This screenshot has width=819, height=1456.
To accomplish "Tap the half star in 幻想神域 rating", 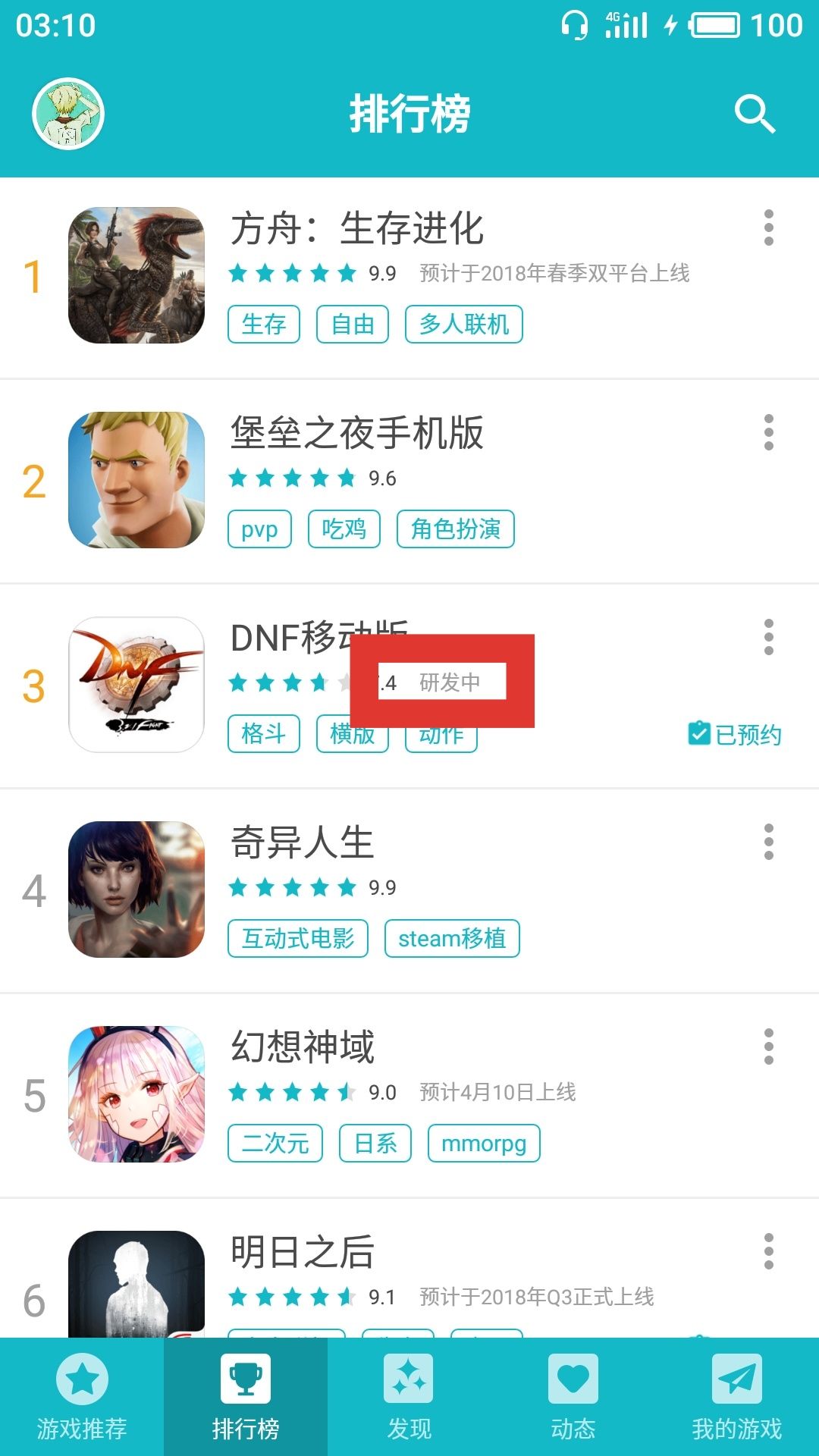I will [345, 1092].
